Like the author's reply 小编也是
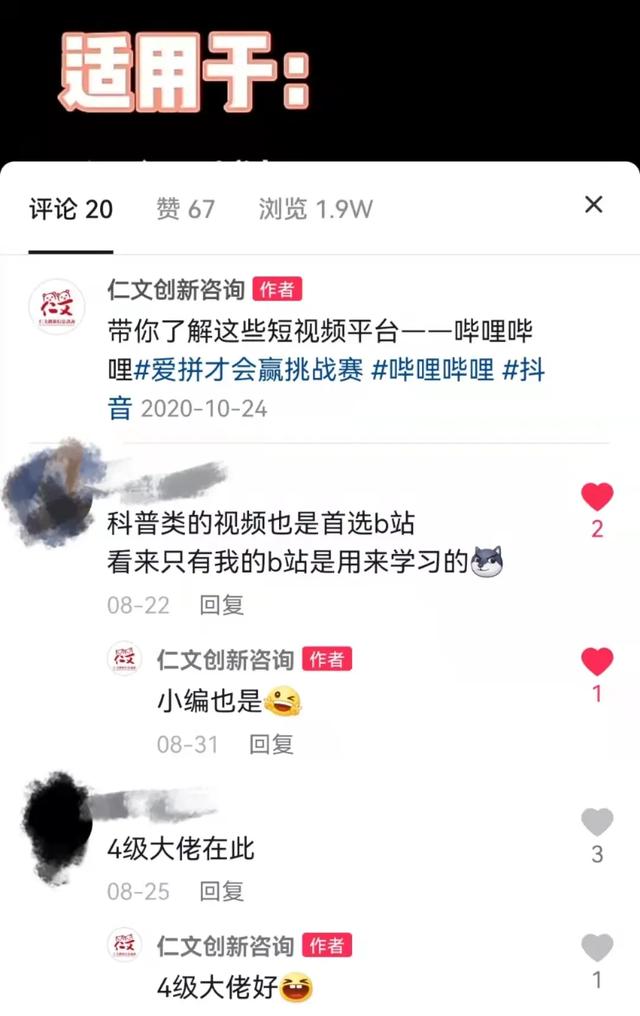640x1016 pixels. pos(597,661)
